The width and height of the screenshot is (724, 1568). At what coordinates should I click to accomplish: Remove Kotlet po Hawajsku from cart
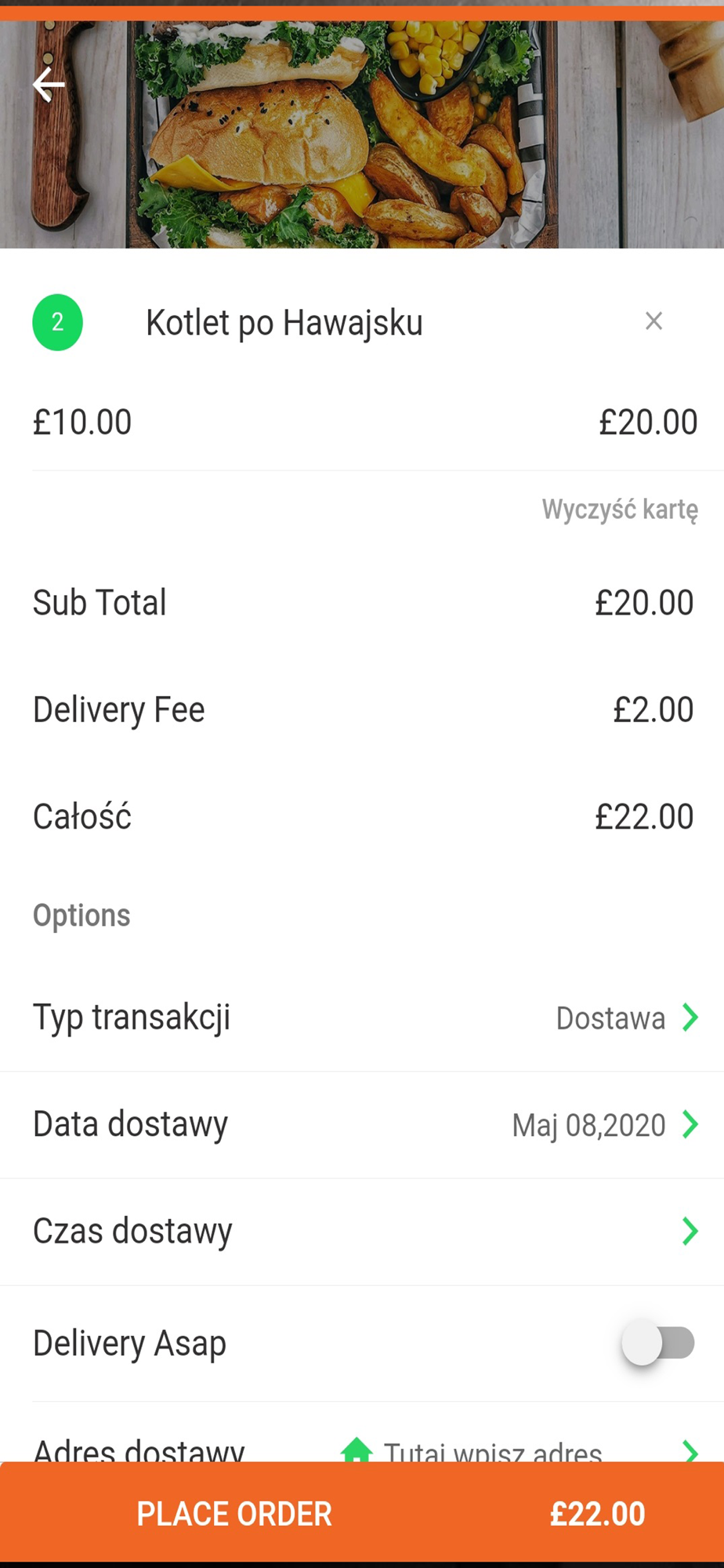point(653,321)
